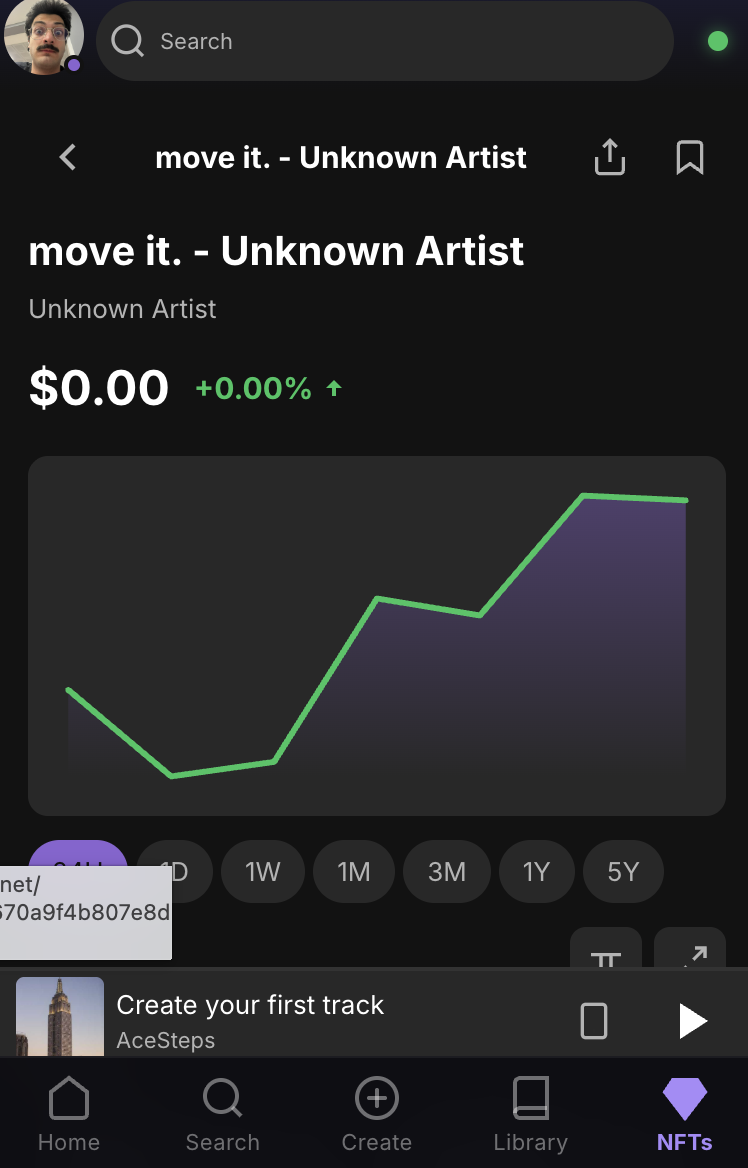Bookmark the move it. track

click(x=690, y=157)
